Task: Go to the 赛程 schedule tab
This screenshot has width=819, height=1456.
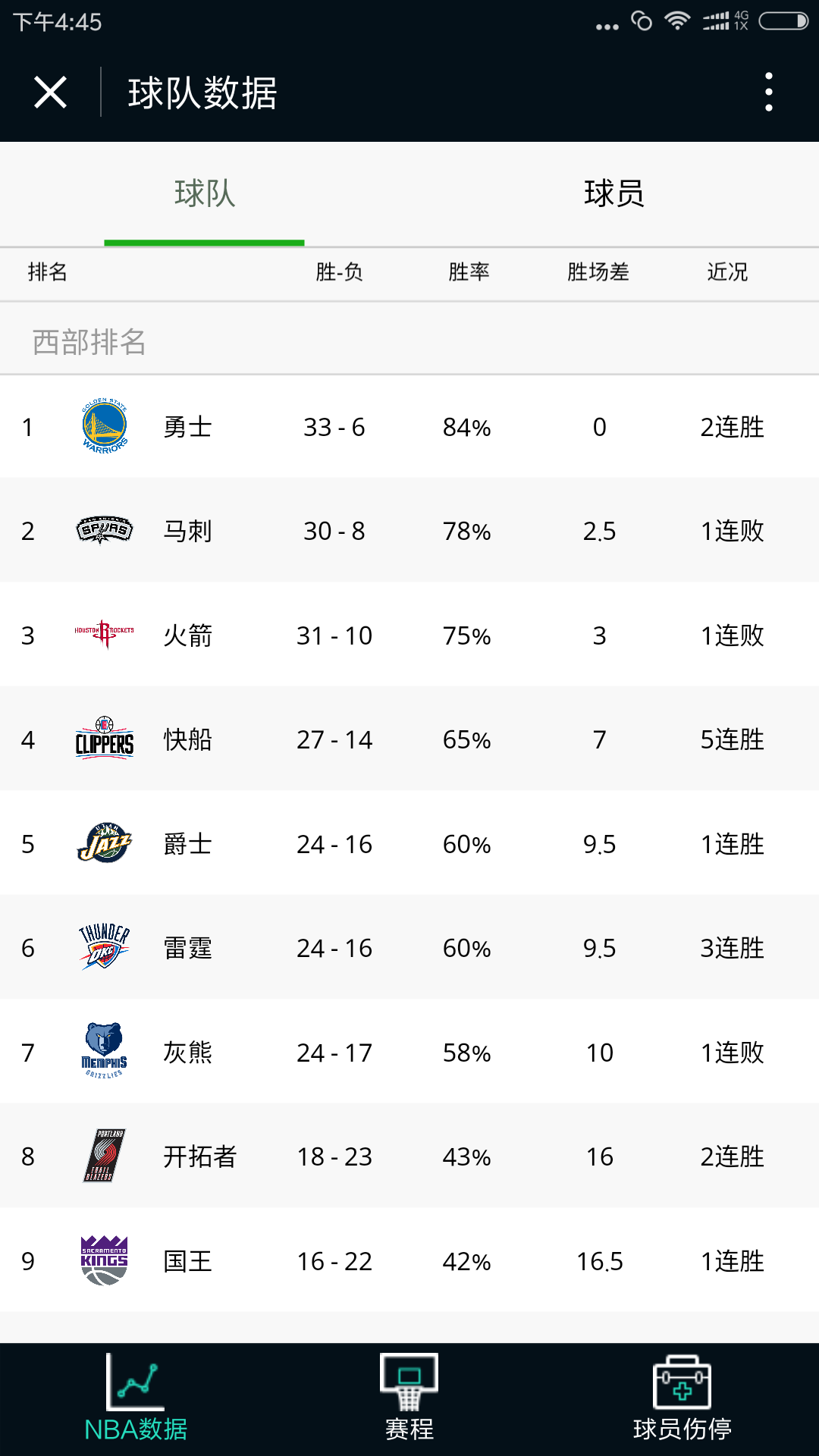Action: click(x=409, y=1399)
